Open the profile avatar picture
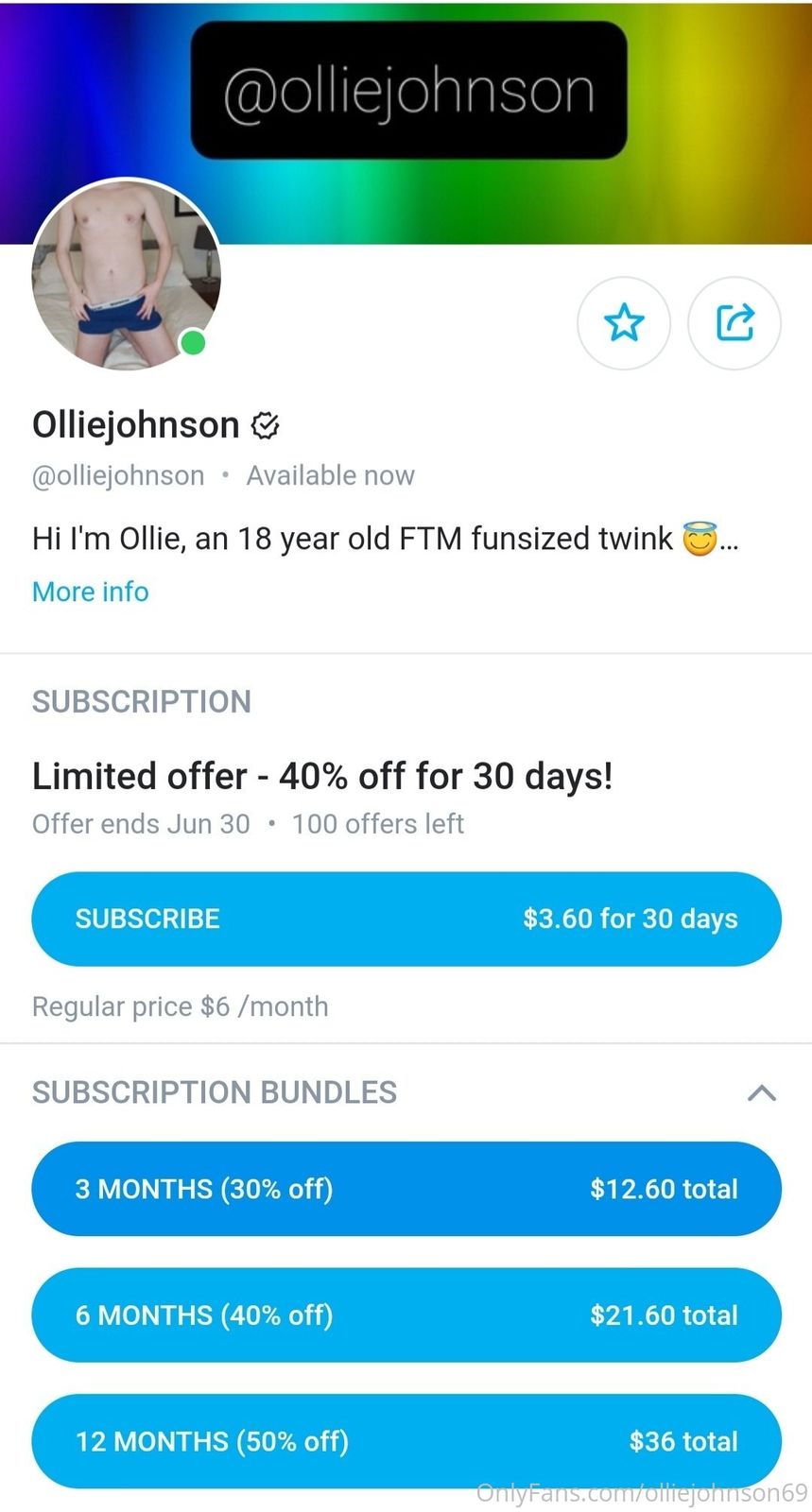Image resolution: width=812 pixels, height=1512 pixels. pyautogui.click(x=127, y=274)
